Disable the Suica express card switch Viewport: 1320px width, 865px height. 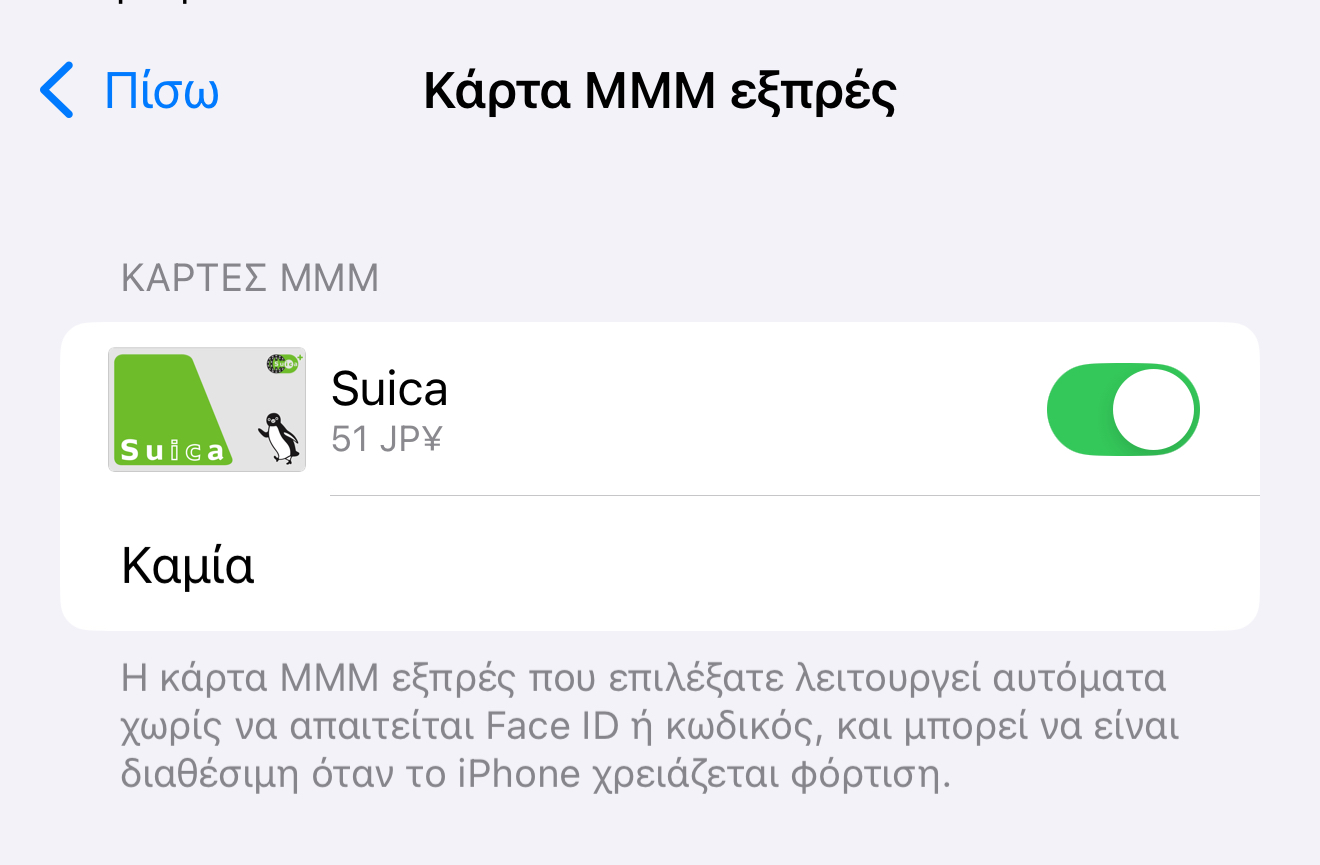point(1122,410)
